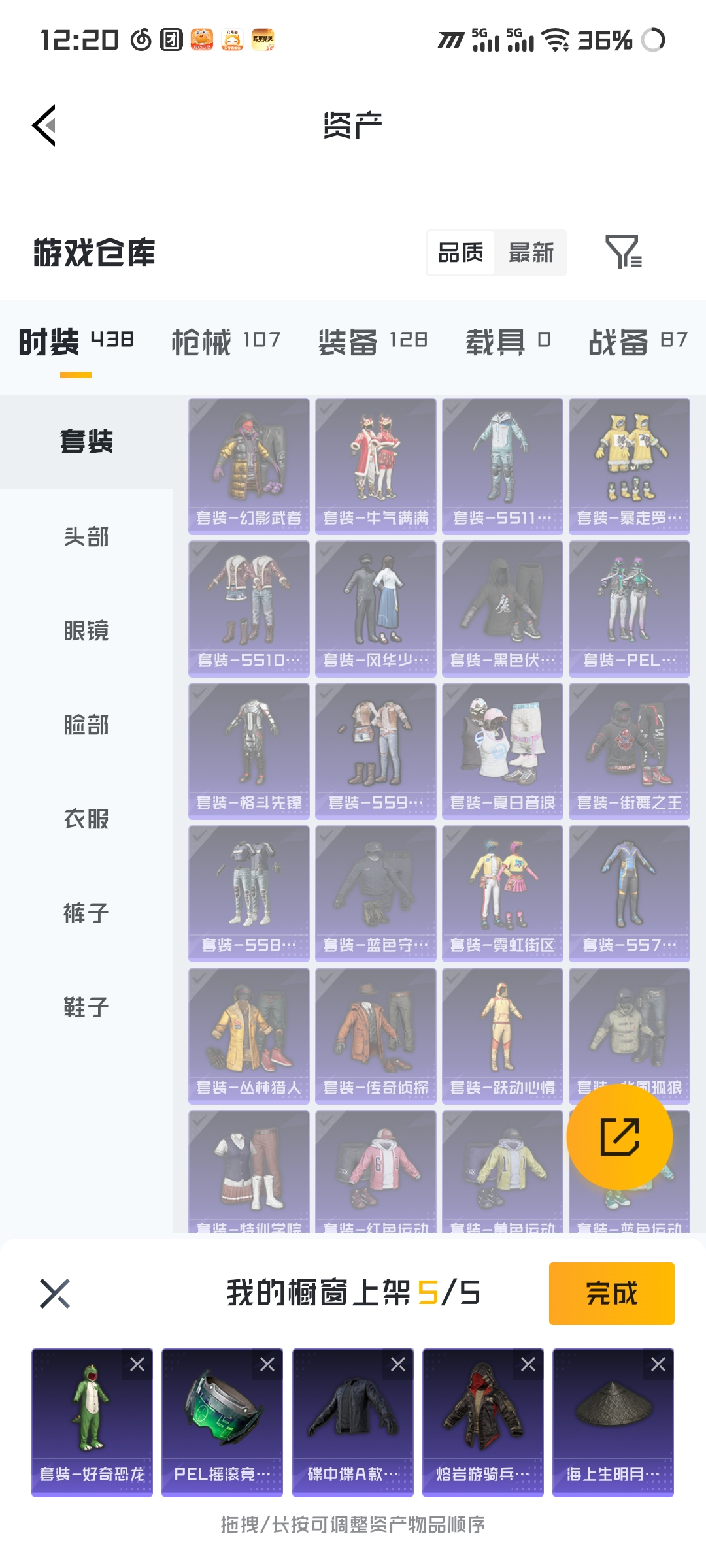Screen dimensions: 706x1568
Task: Select the 眼镜 category
Action: (86, 631)
